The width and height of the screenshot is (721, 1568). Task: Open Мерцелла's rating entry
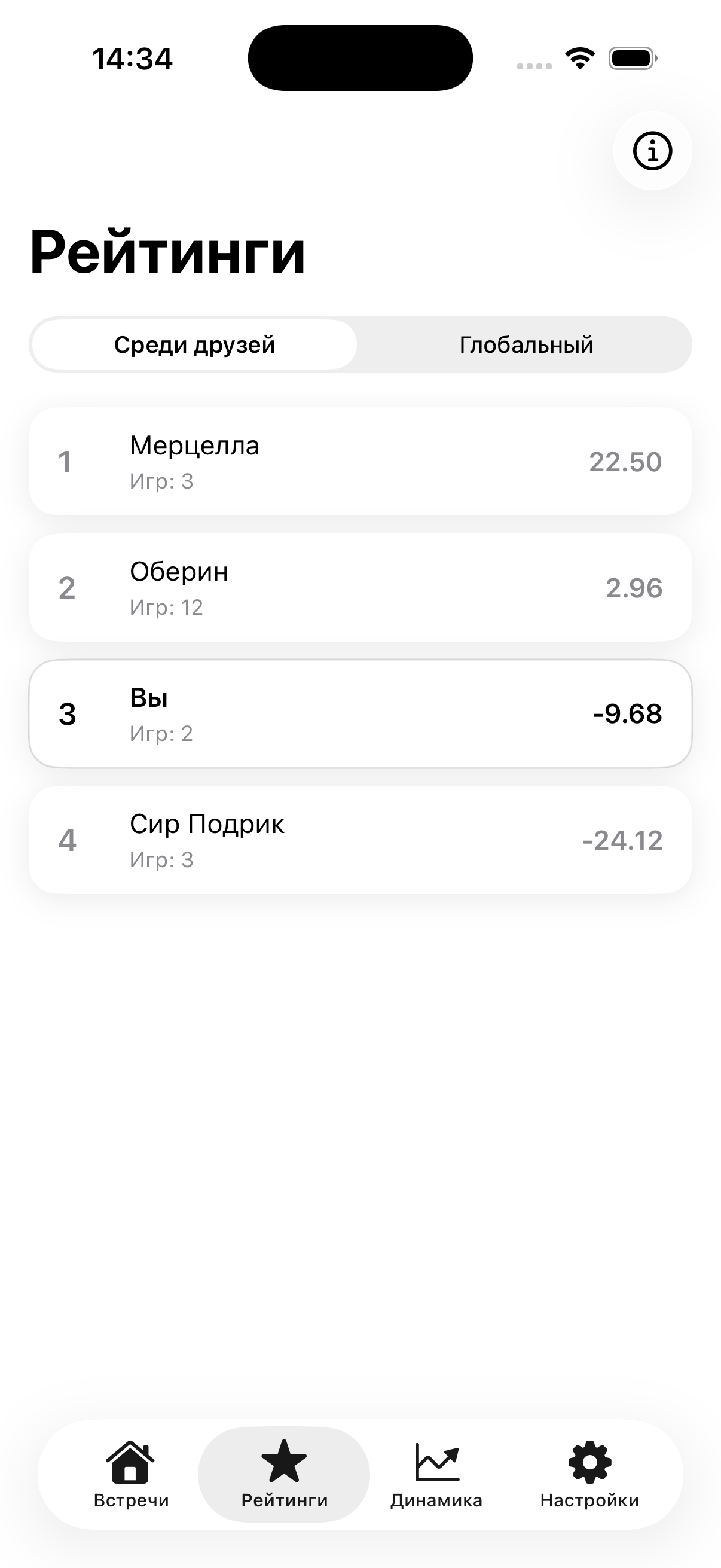pyautogui.click(x=360, y=461)
